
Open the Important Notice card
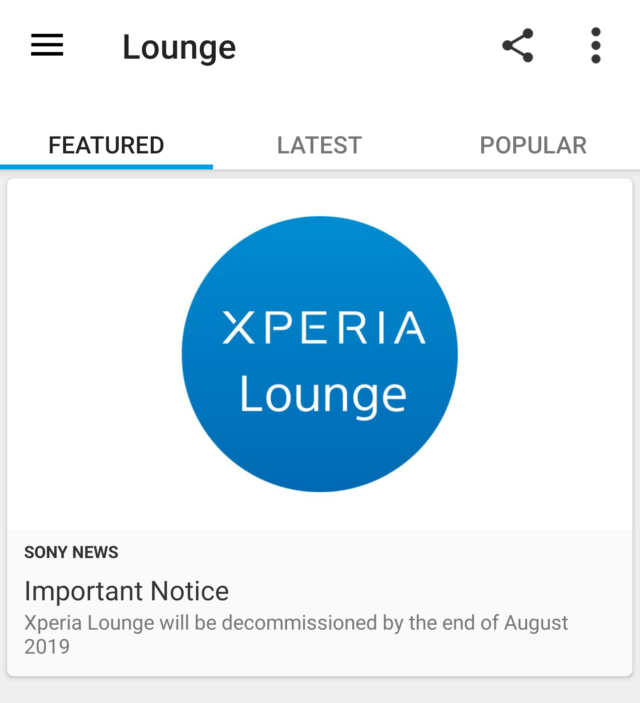click(x=320, y=430)
